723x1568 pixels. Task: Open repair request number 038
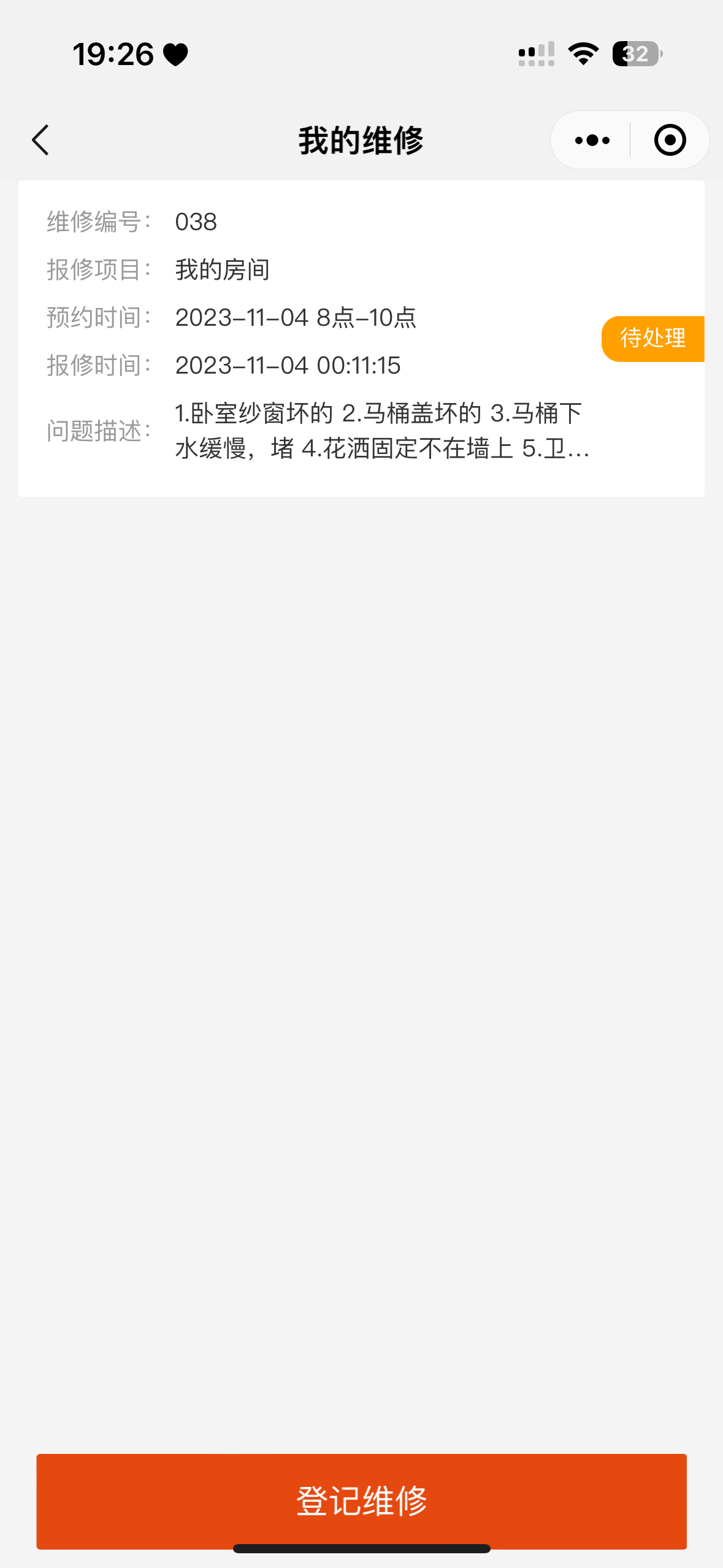pyautogui.click(x=361, y=339)
